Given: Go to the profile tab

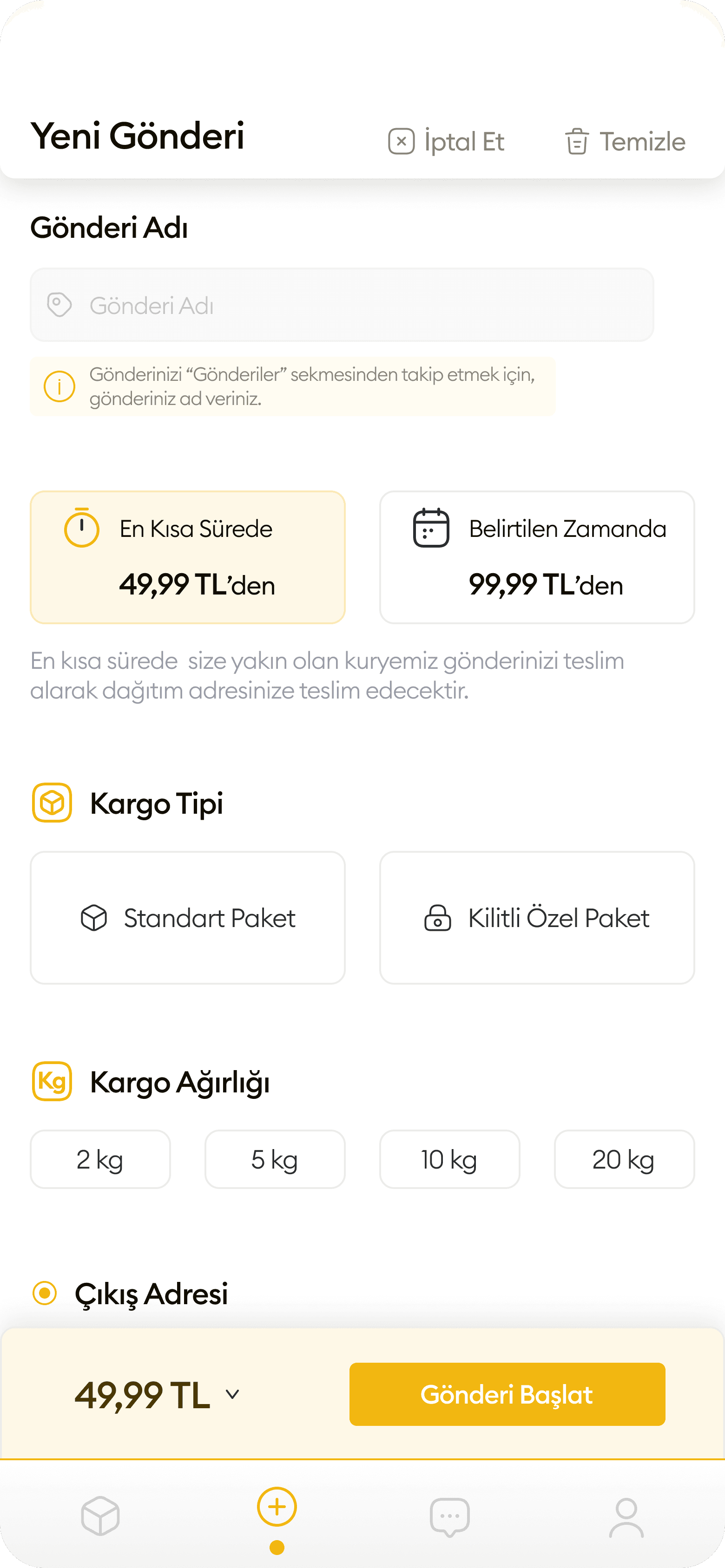Looking at the screenshot, I should (x=626, y=1517).
